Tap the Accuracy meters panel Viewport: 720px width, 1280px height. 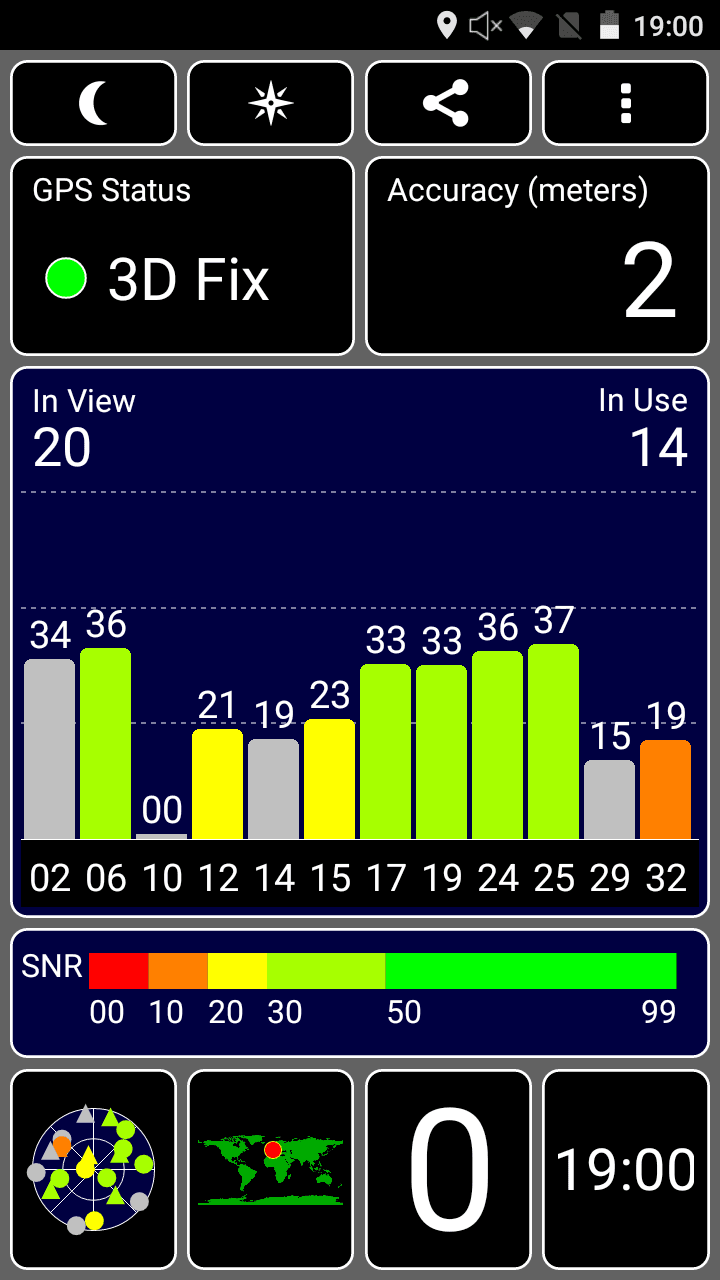[x=537, y=256]
